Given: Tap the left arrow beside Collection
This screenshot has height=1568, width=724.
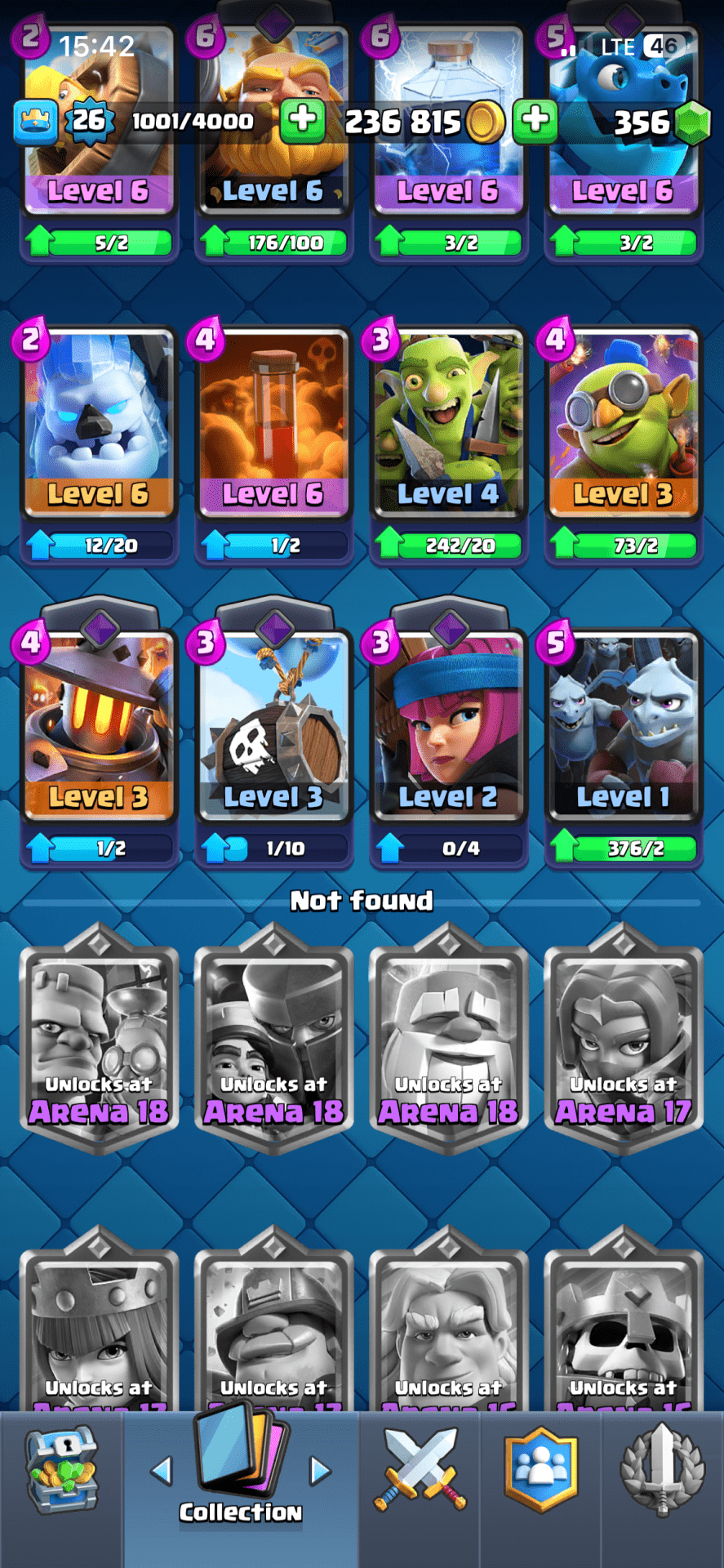Looking at the screenshot, I should (162, 1472).
